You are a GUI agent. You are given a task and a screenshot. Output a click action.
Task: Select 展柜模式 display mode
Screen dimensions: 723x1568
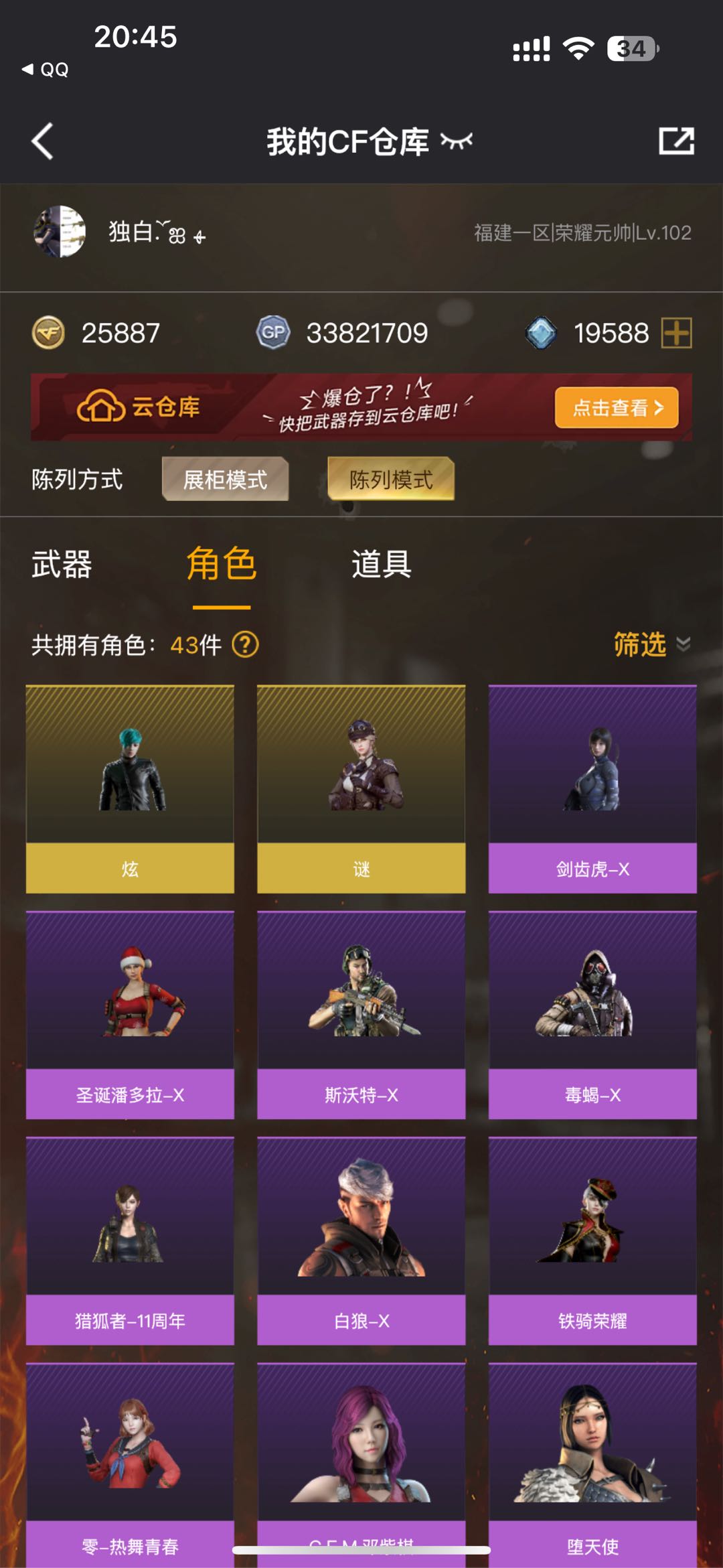point(225,479)
